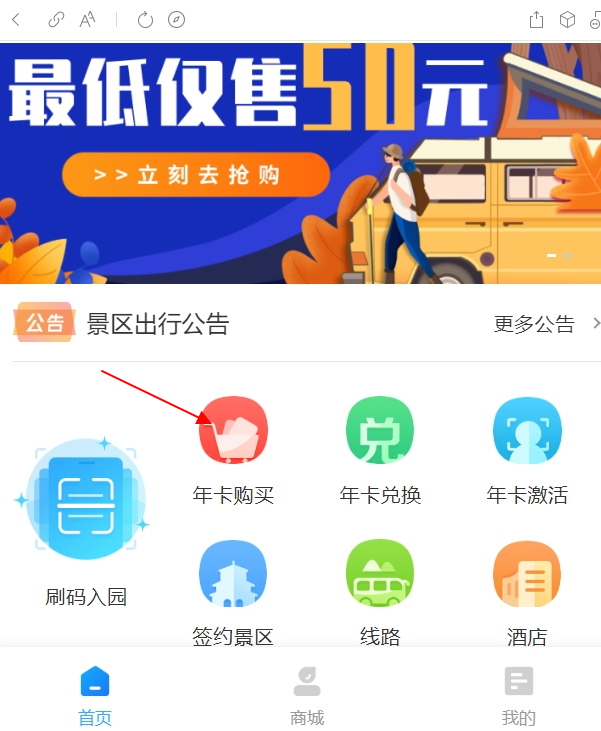Switch to the 商城 tab
The image size is (601, 731).
[307, 695]
